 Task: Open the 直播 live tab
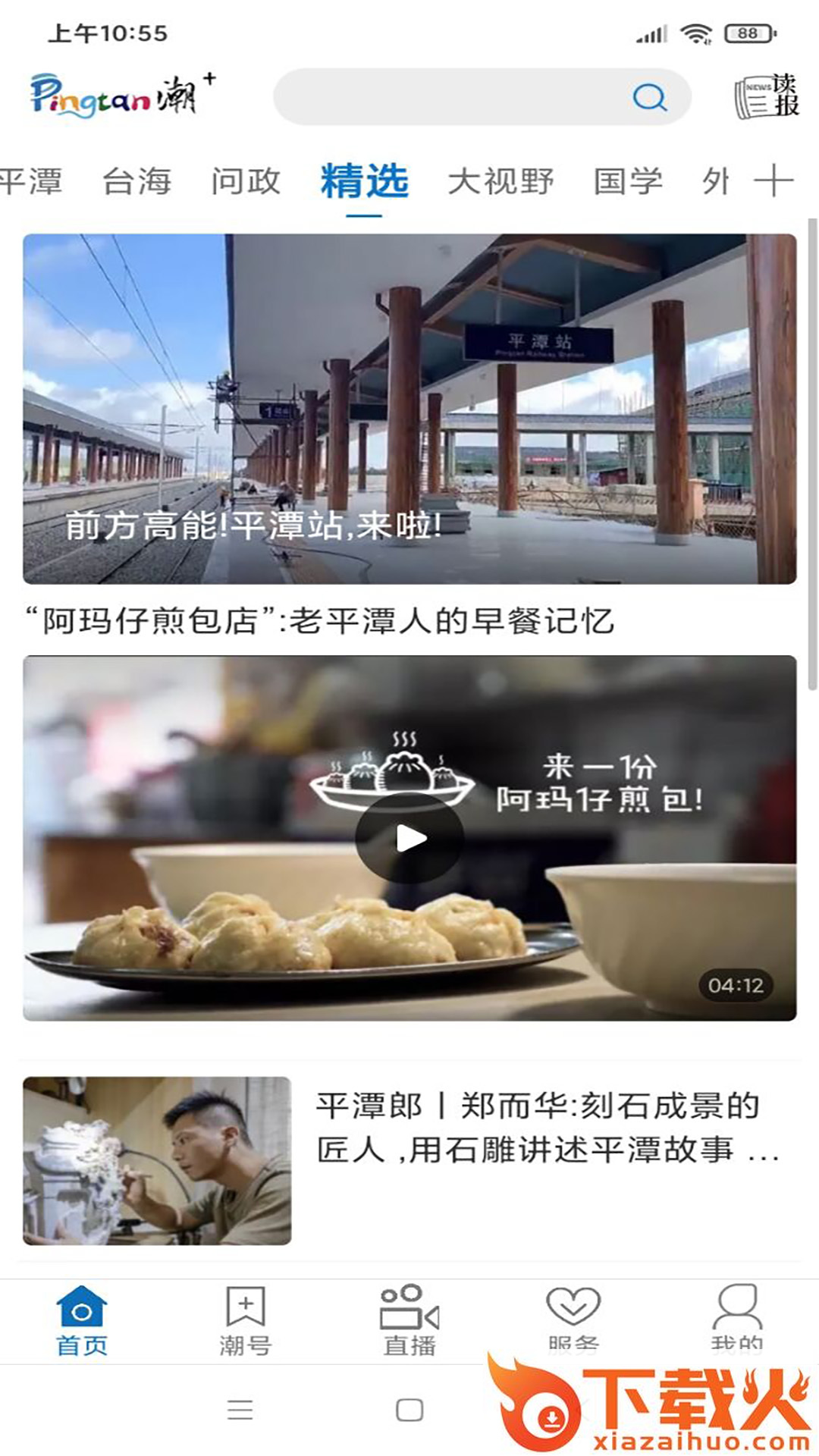(x=409, y=1320)
